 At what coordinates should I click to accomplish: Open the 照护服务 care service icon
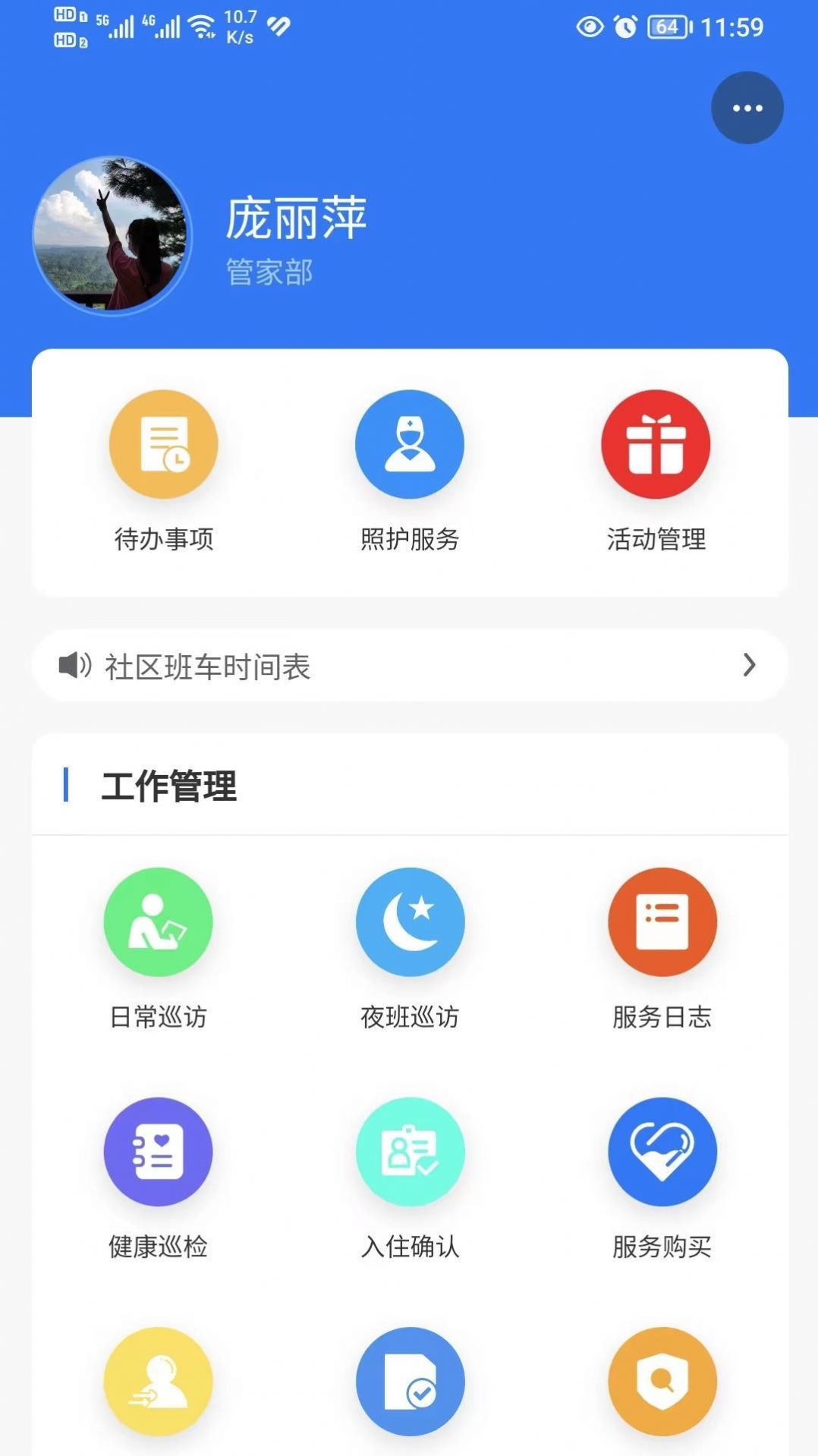[410, 444]
